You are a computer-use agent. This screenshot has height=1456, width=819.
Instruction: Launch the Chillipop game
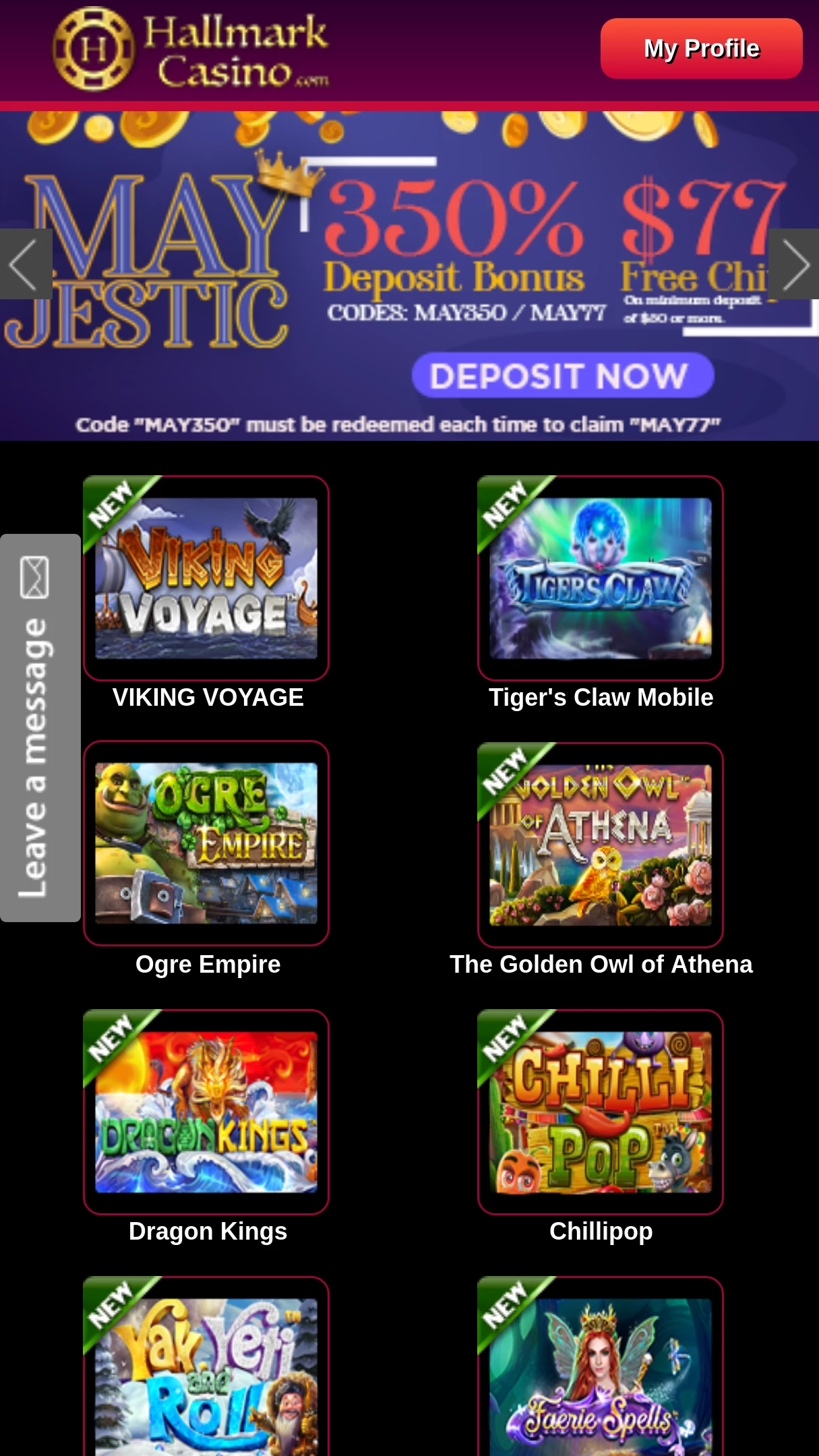pos(600,1112)
